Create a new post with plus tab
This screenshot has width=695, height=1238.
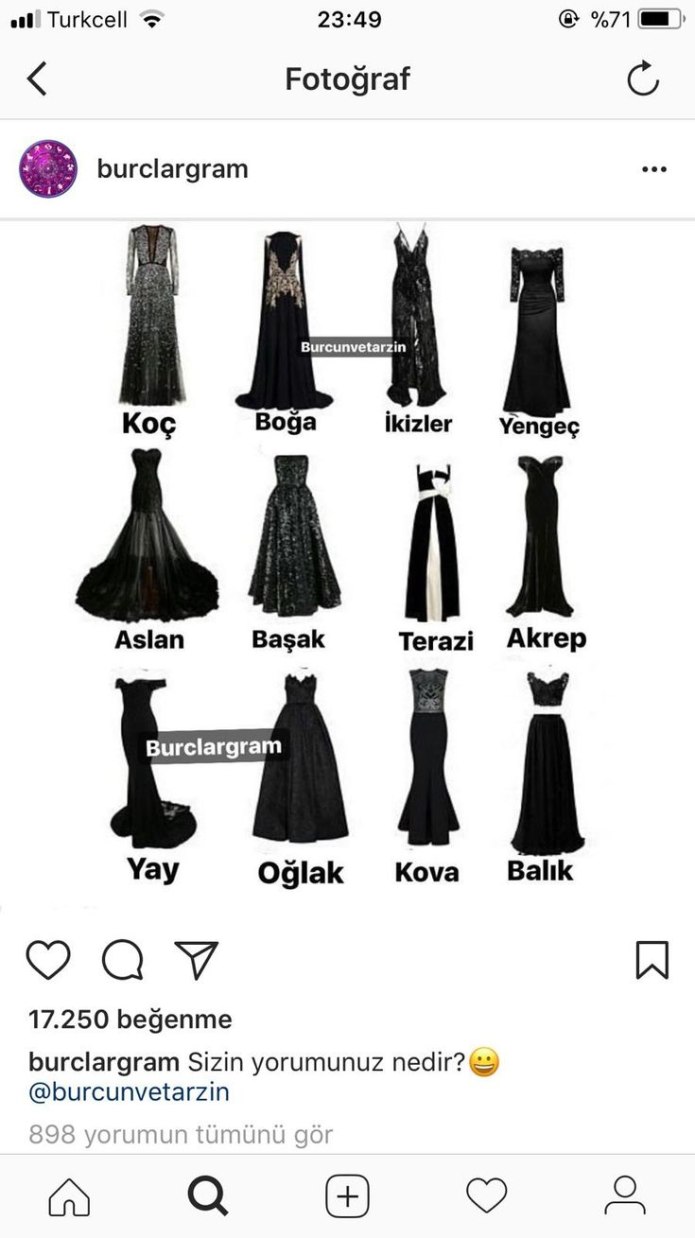[347, 1196]
